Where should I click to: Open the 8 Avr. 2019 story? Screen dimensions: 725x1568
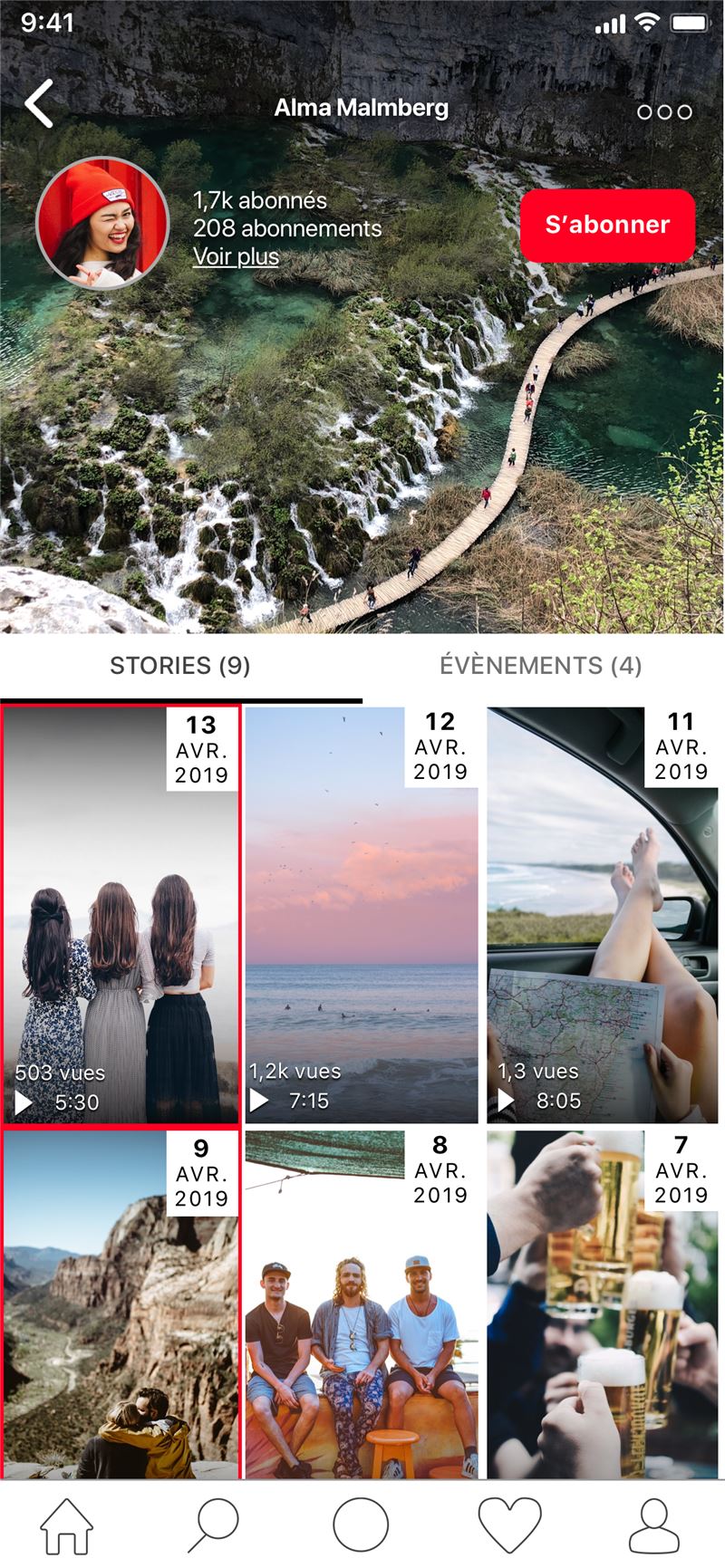tap(362, 1305)
